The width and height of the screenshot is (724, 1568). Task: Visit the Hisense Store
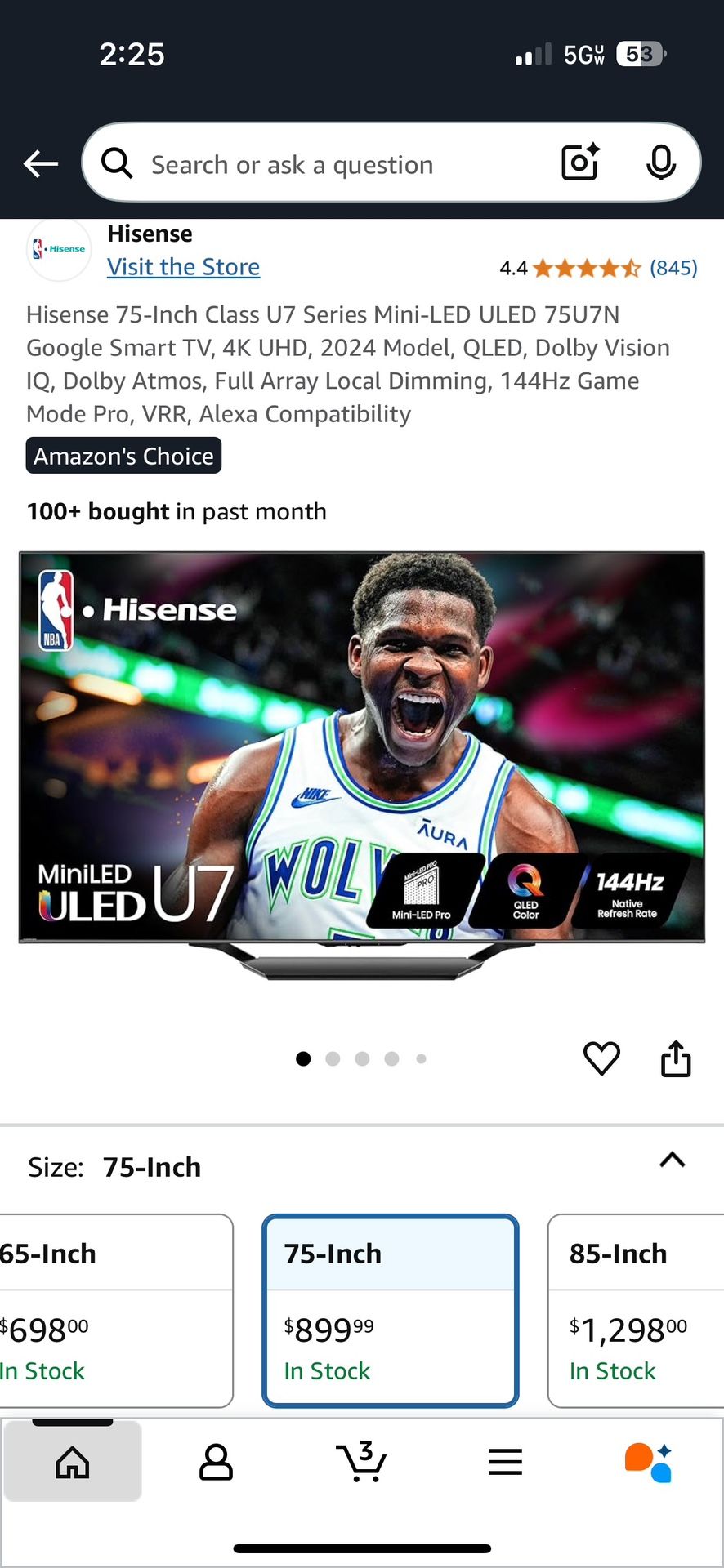pyautogui.click(x=183, y=267)
